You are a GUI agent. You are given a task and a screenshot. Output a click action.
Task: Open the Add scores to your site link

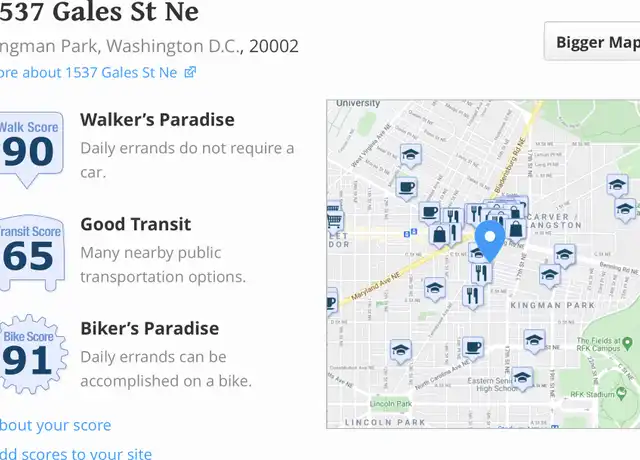[75, 454]
